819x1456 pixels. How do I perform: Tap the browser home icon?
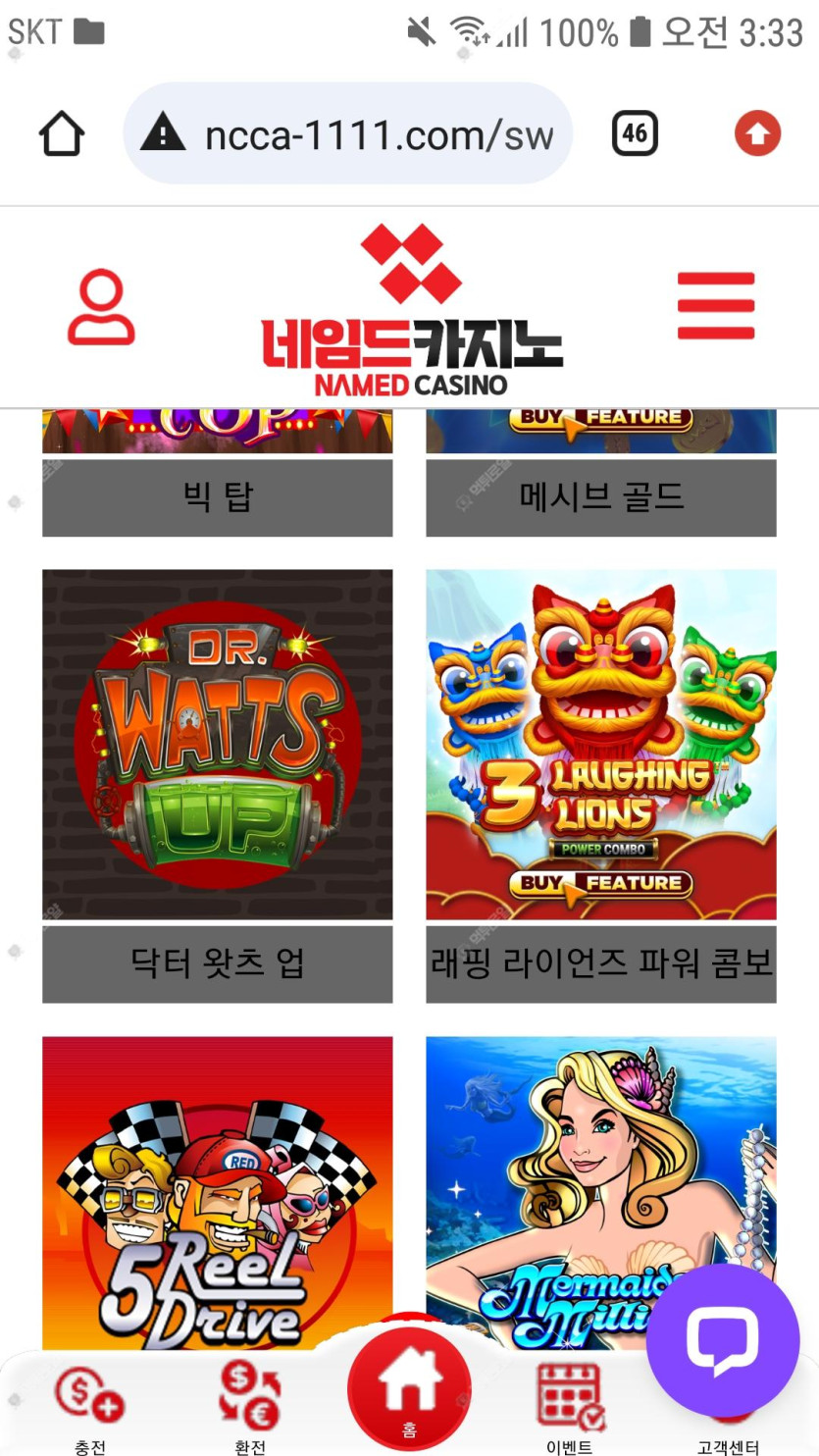click(x=62, y=133)
